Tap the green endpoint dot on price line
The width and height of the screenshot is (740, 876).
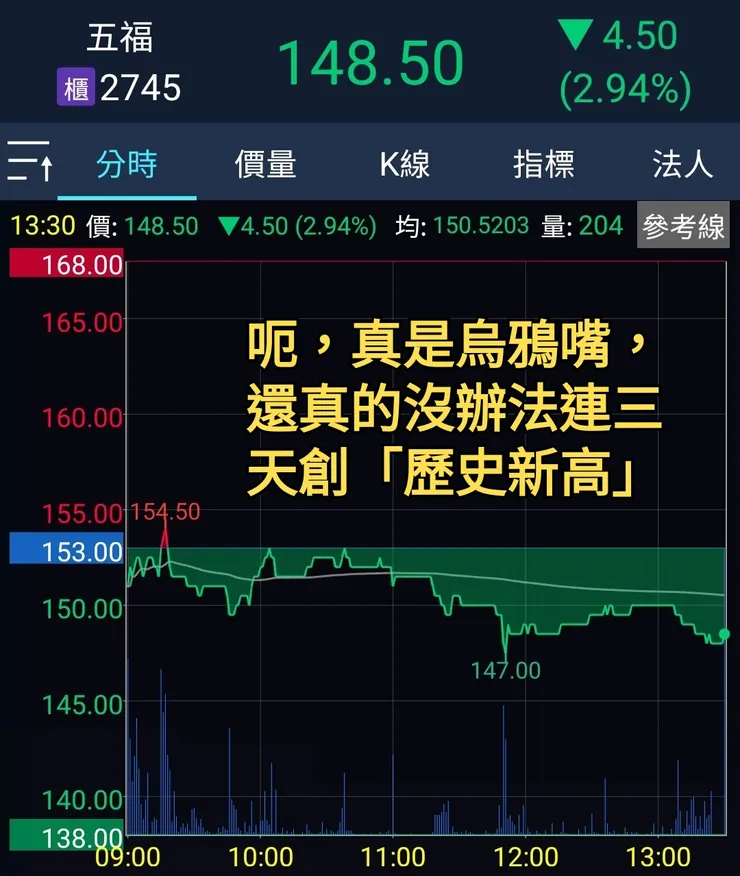pos(723,632)
